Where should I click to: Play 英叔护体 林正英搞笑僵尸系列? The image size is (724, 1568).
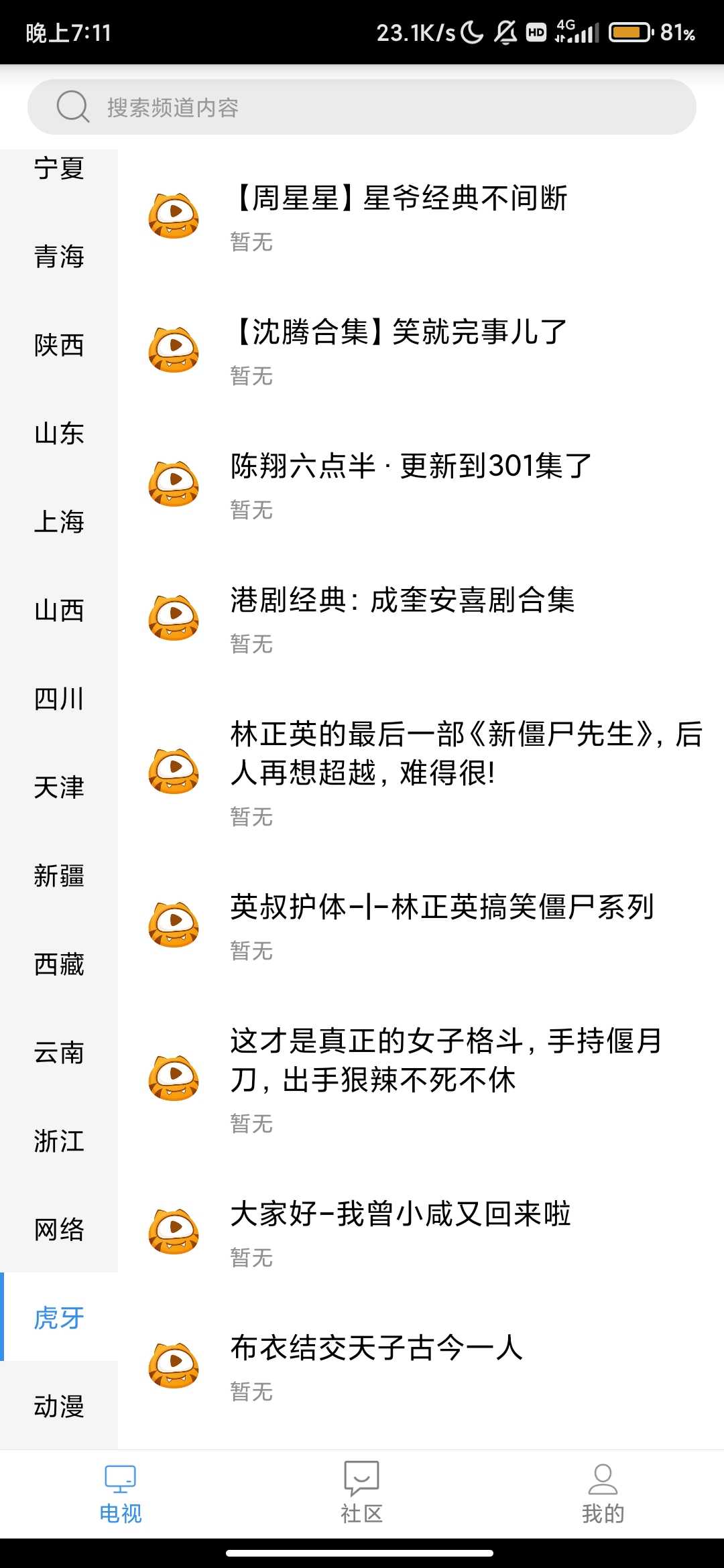coord(441,925)
